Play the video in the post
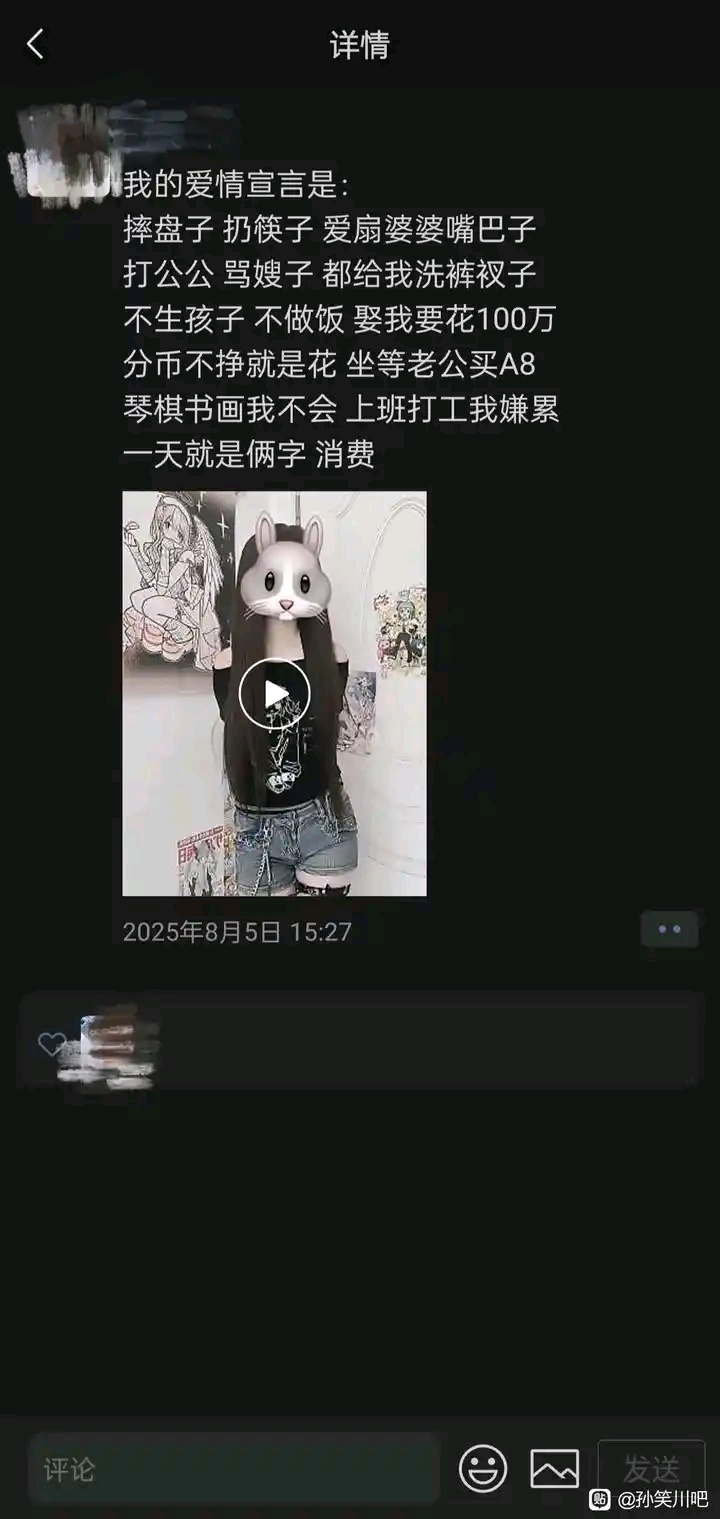Image resolution: width=720 pixels, height=1519 pixels. [274, 693]
